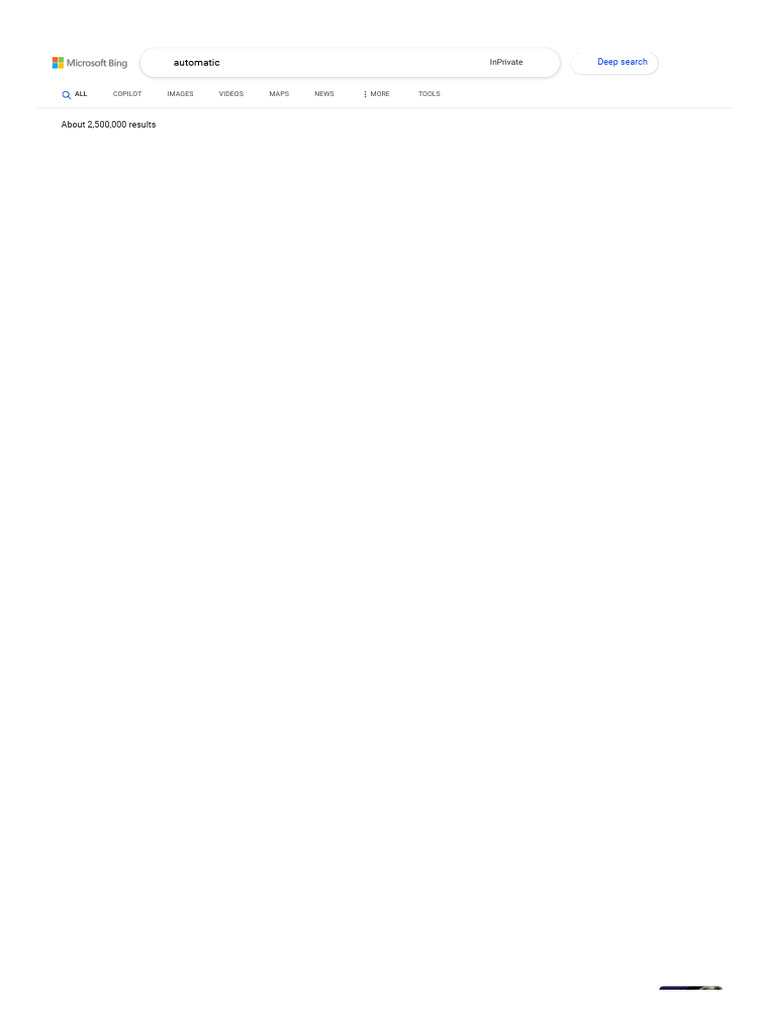Switch to the Videos tab
768x1024 pixels.
(231, 94)
